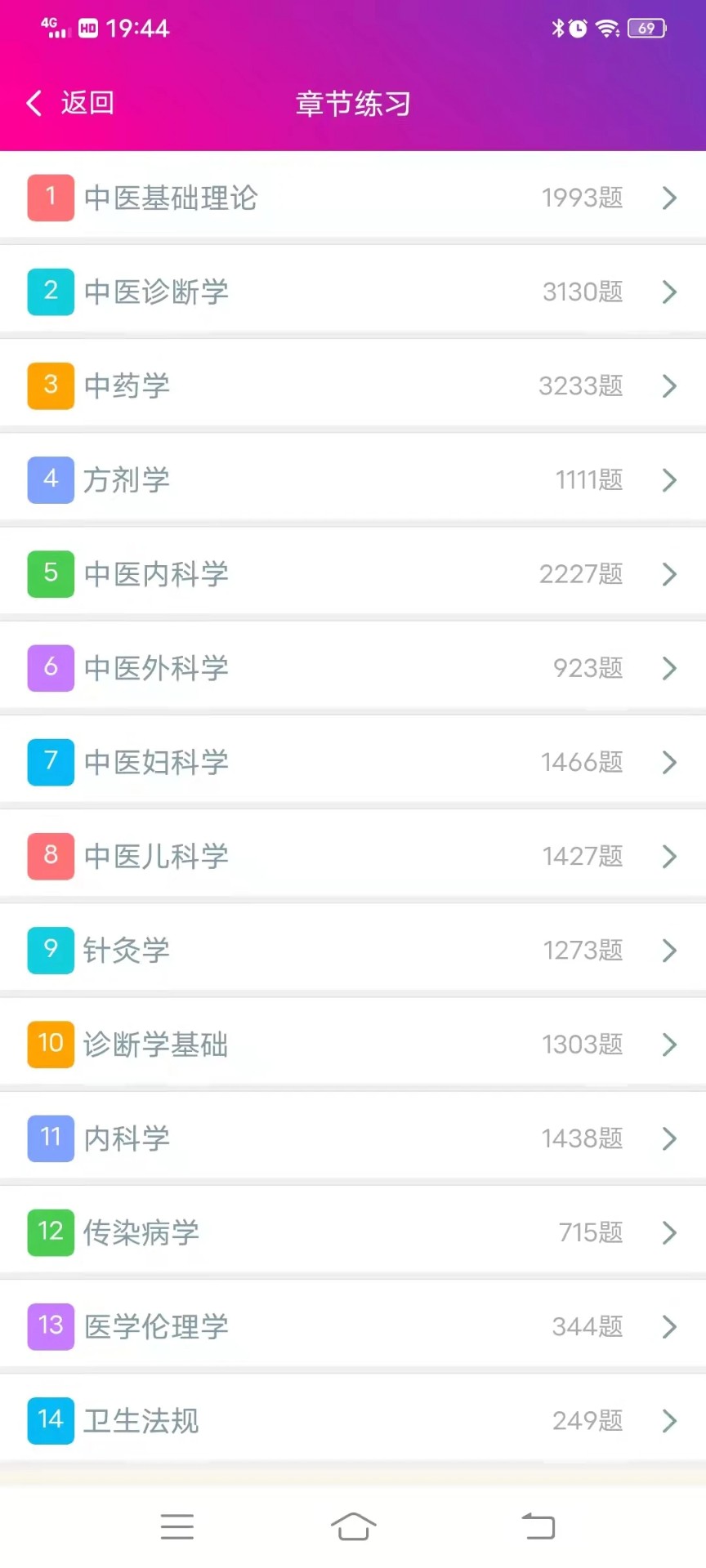706x1568 pixels.
Task: Tap the purple number 6 badge for 中医外科学
Action: coord(50,668)
